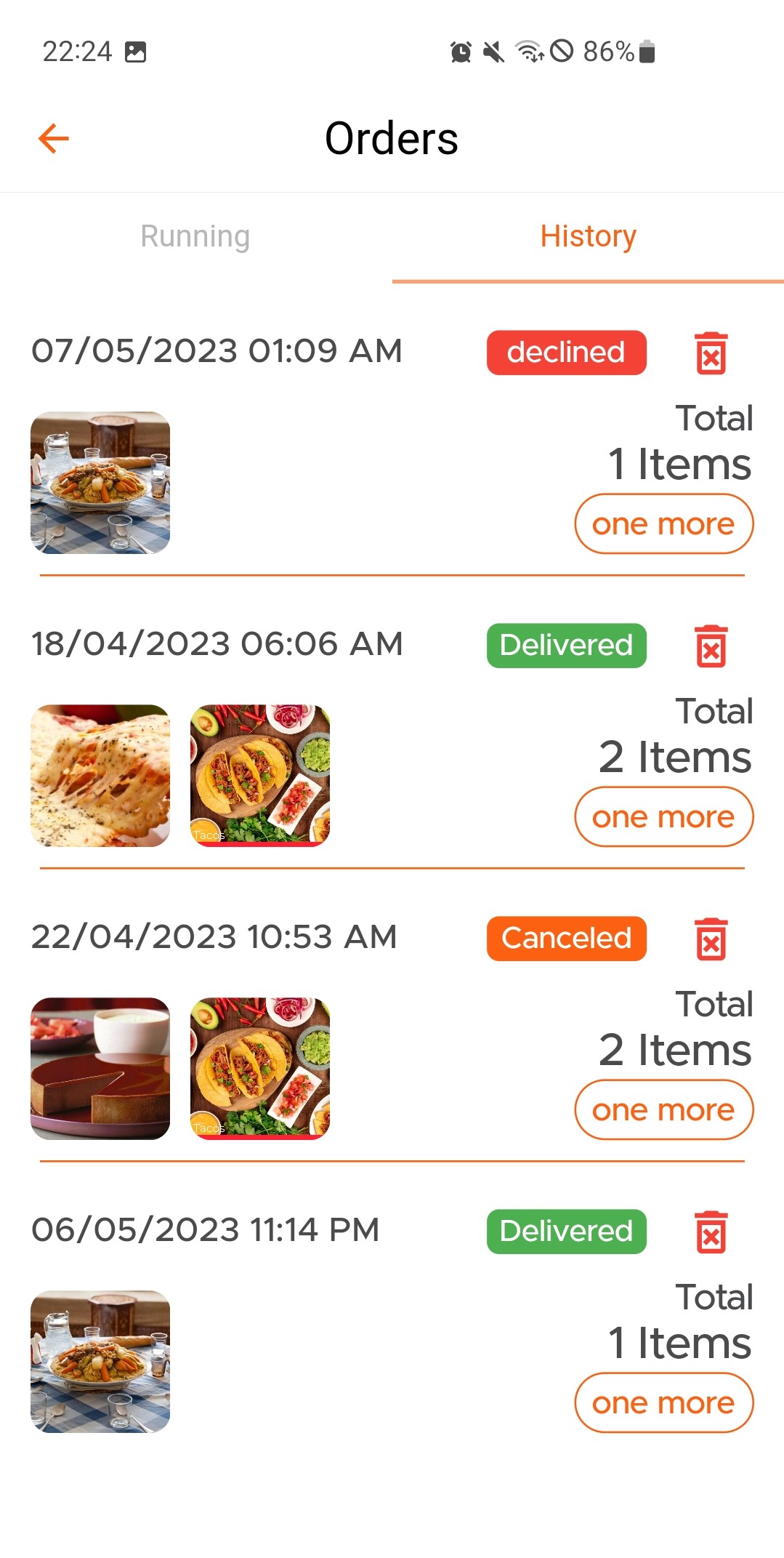The width and height of the screenshot is (784, 1558).
Task: Order one more of the 22/04/2023 order
Action: [663, 1110]
